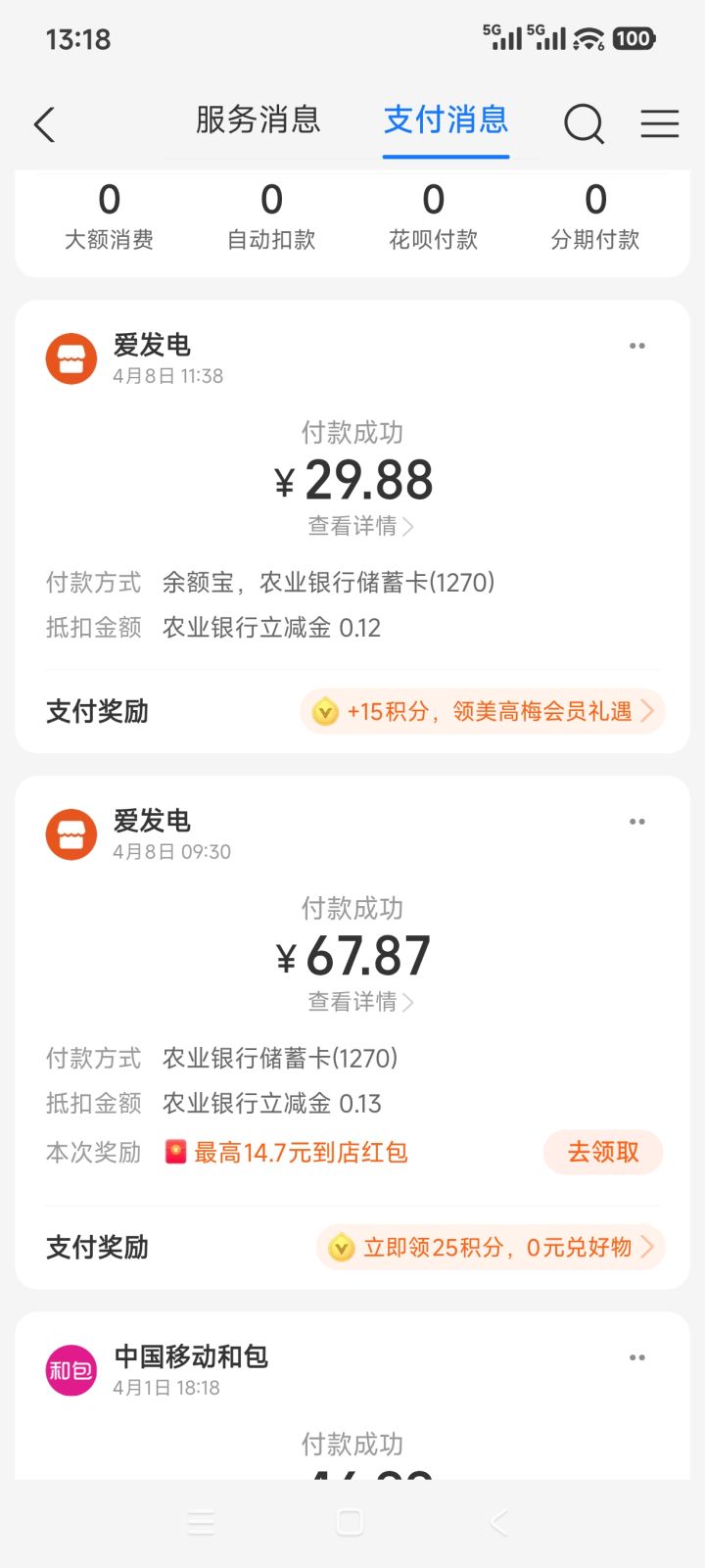This screenshot has width=705, height=1568.
Task: Open more options for the ¥29.88 爱发电 payment
Action: pos(636,346)
